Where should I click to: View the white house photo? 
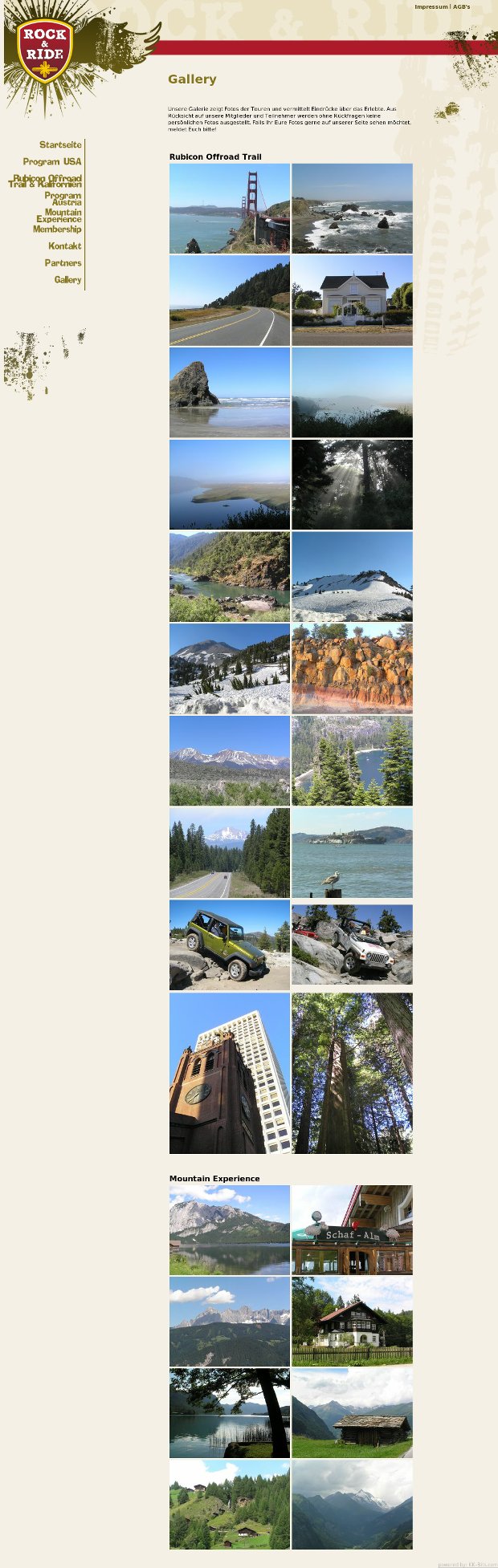tap(352, 300)
